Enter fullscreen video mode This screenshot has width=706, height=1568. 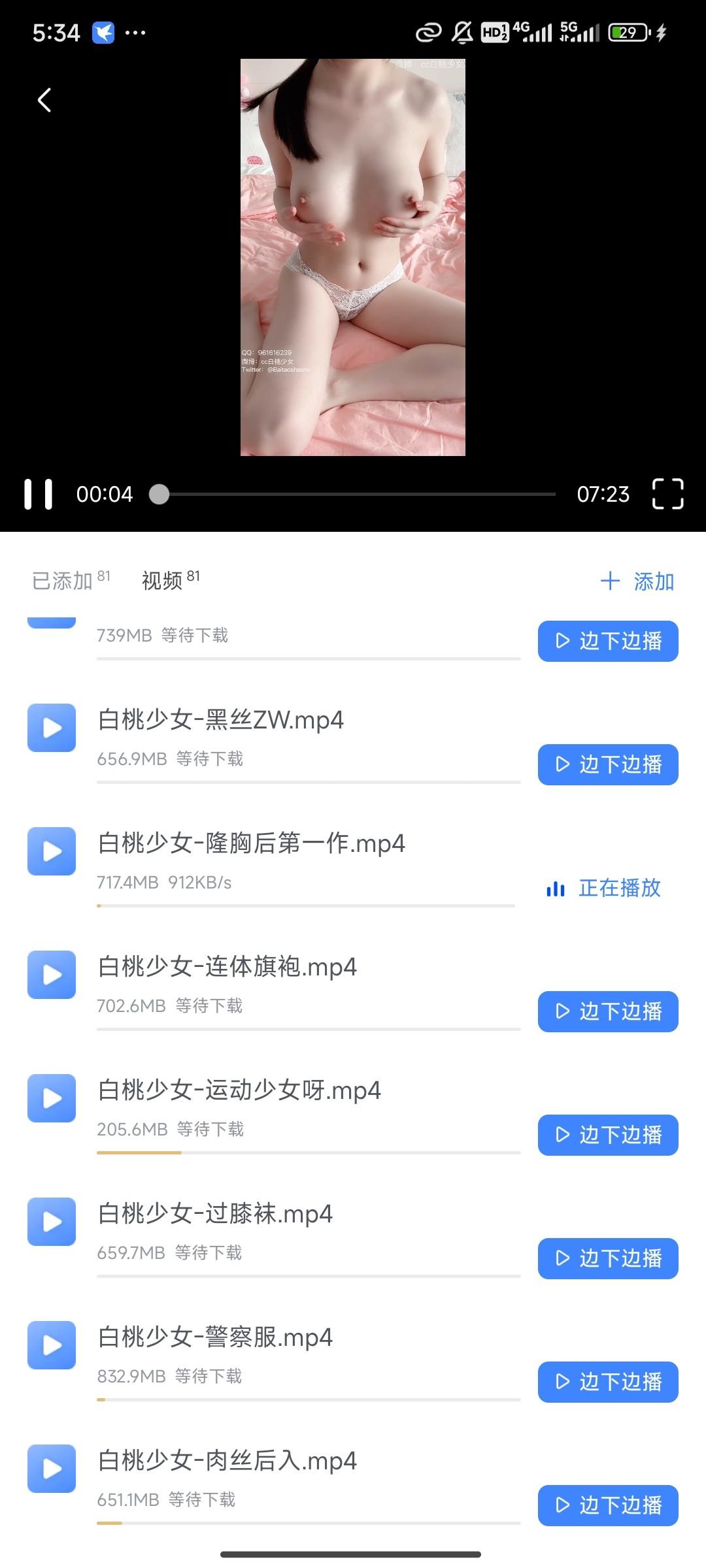point(667,494)
